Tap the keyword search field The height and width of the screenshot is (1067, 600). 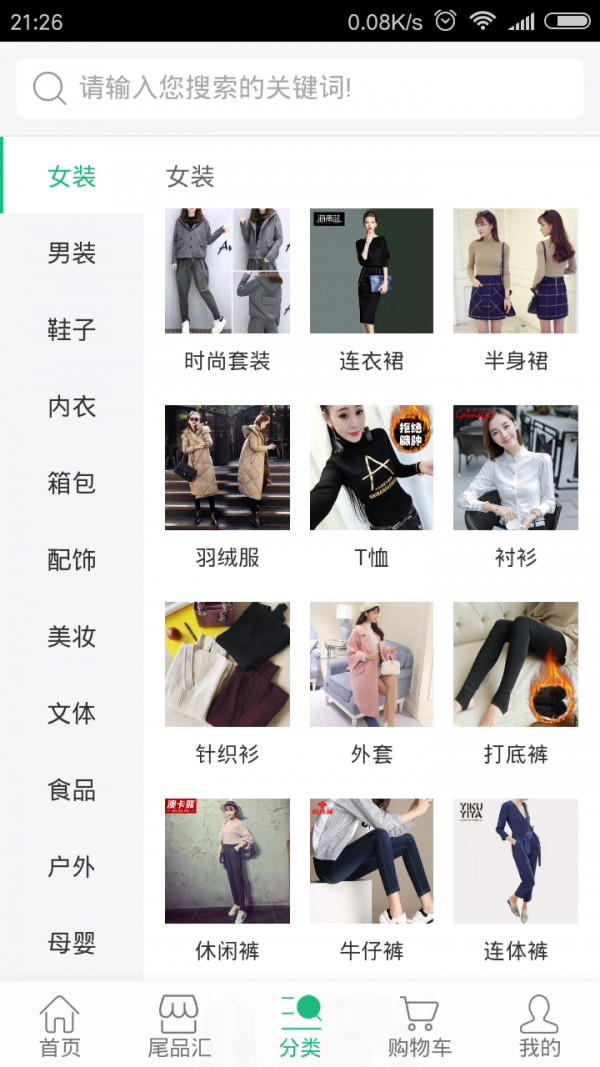point(300,88)
